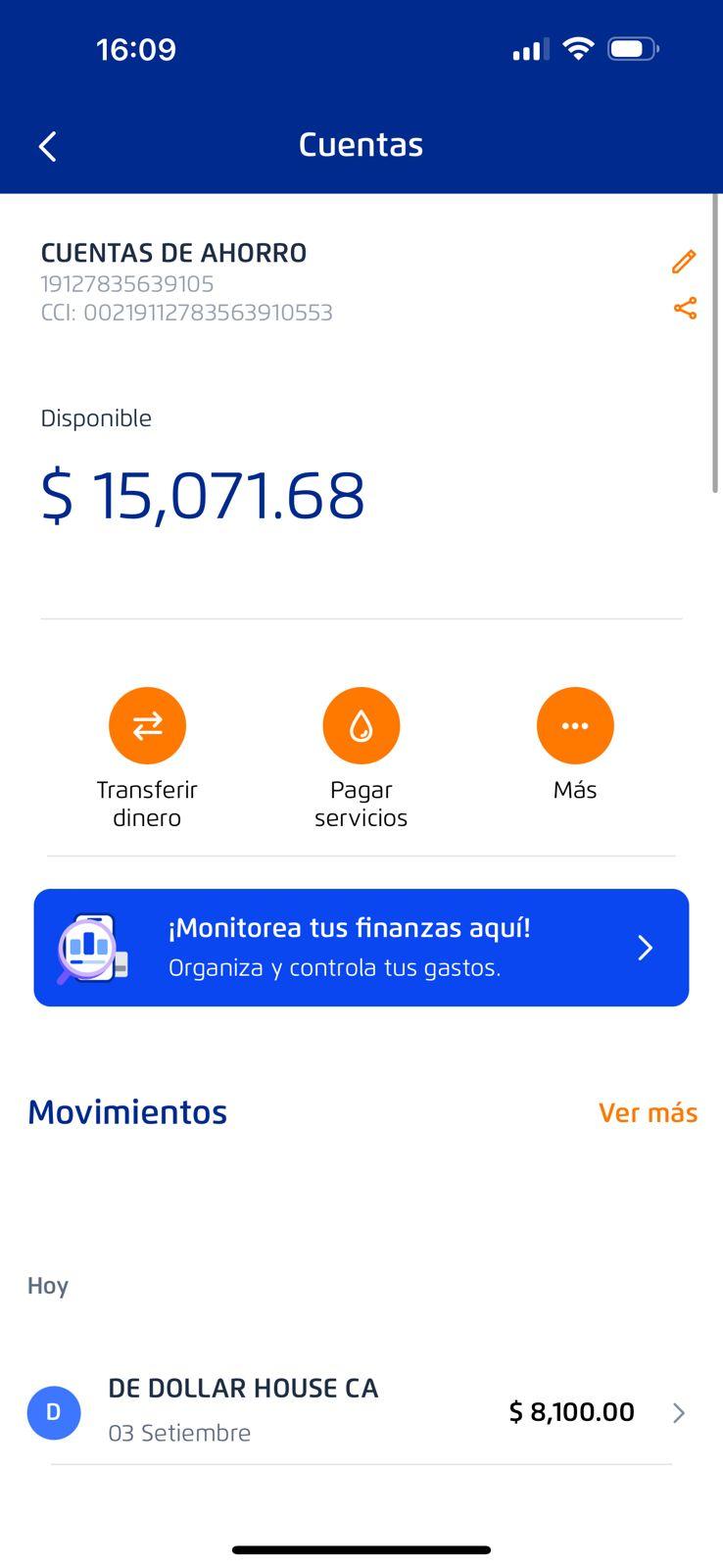View the DE DOLLAR HOUSE CA transaction

point(361,1411)
